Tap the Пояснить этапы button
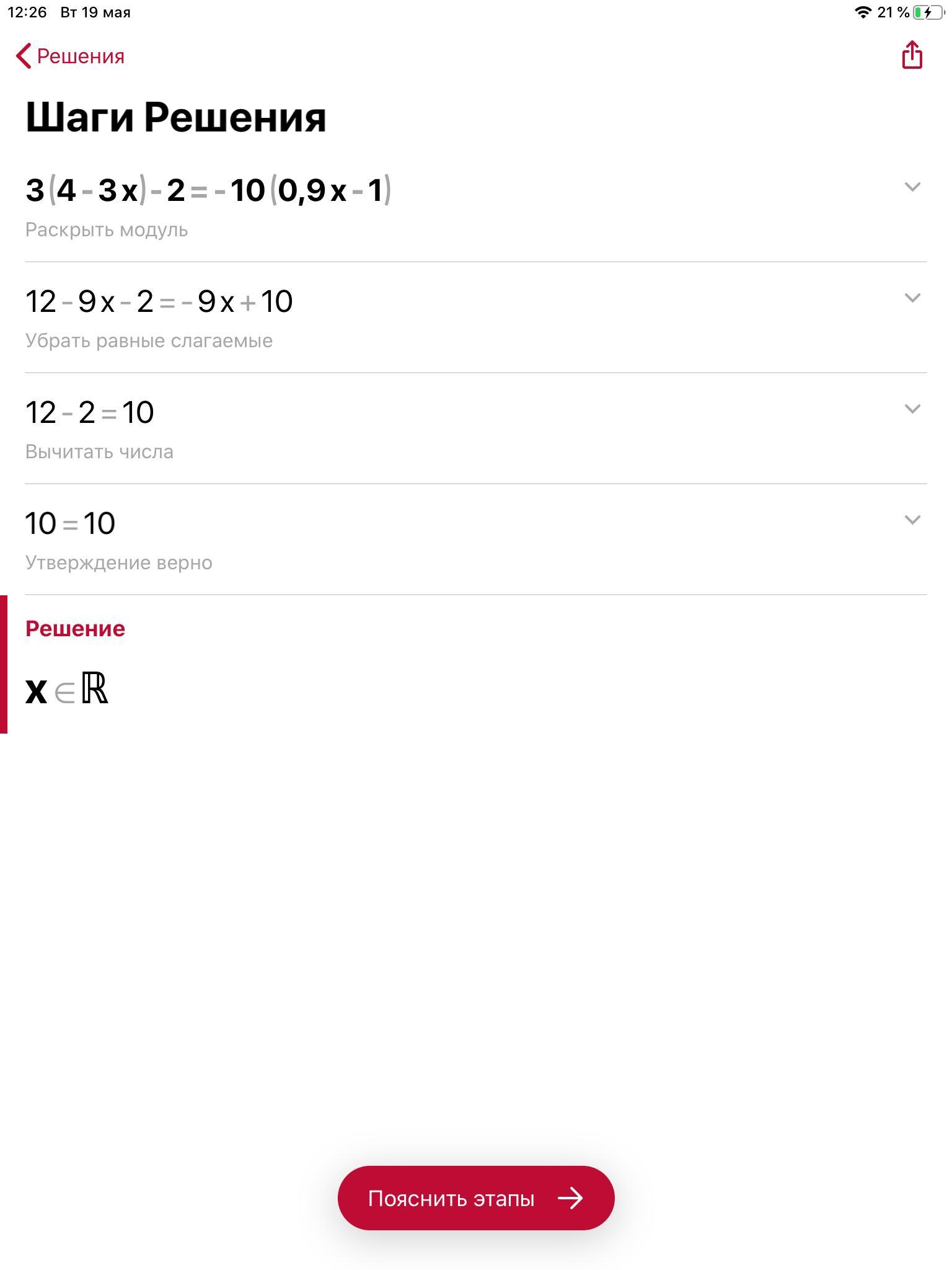This screenshot has height=1270, width=952. click(475, 1198)
